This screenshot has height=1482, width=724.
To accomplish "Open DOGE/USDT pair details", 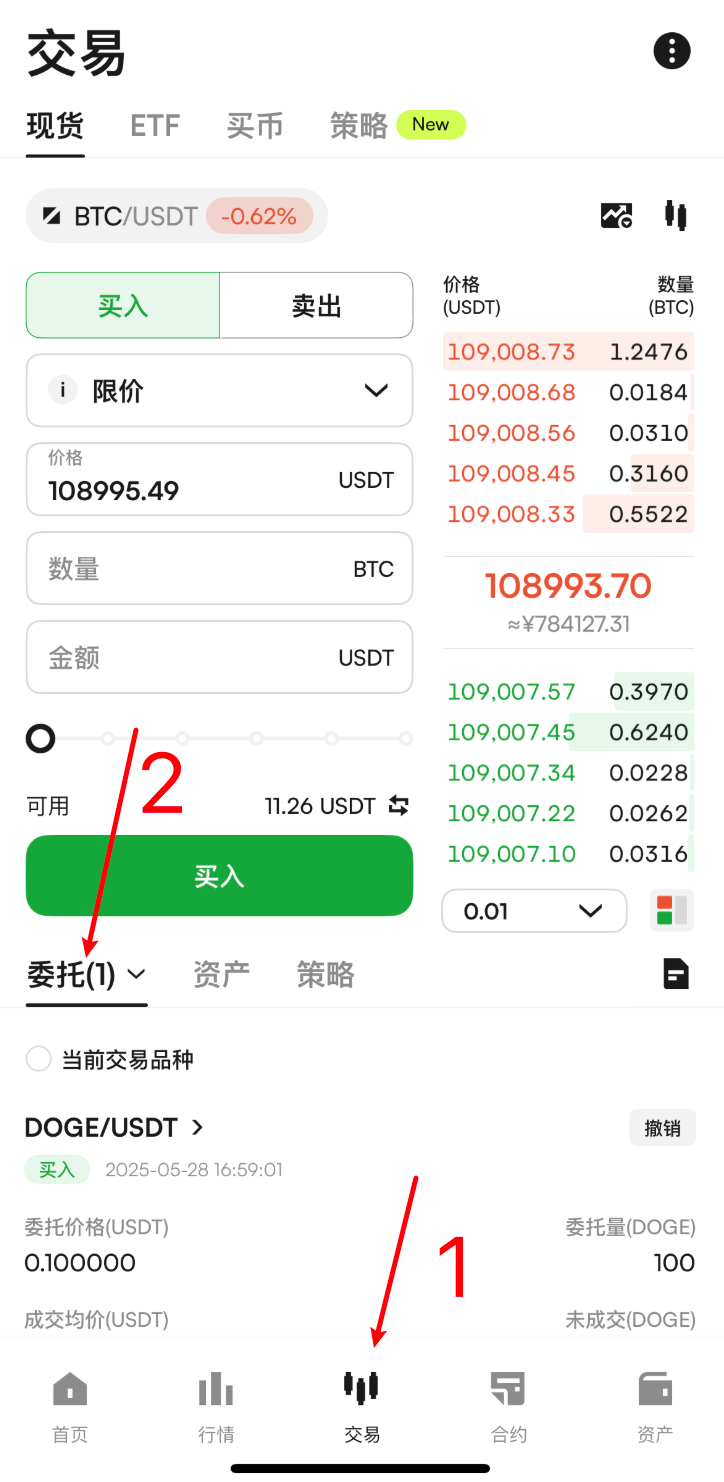I will click(114, 1128).
